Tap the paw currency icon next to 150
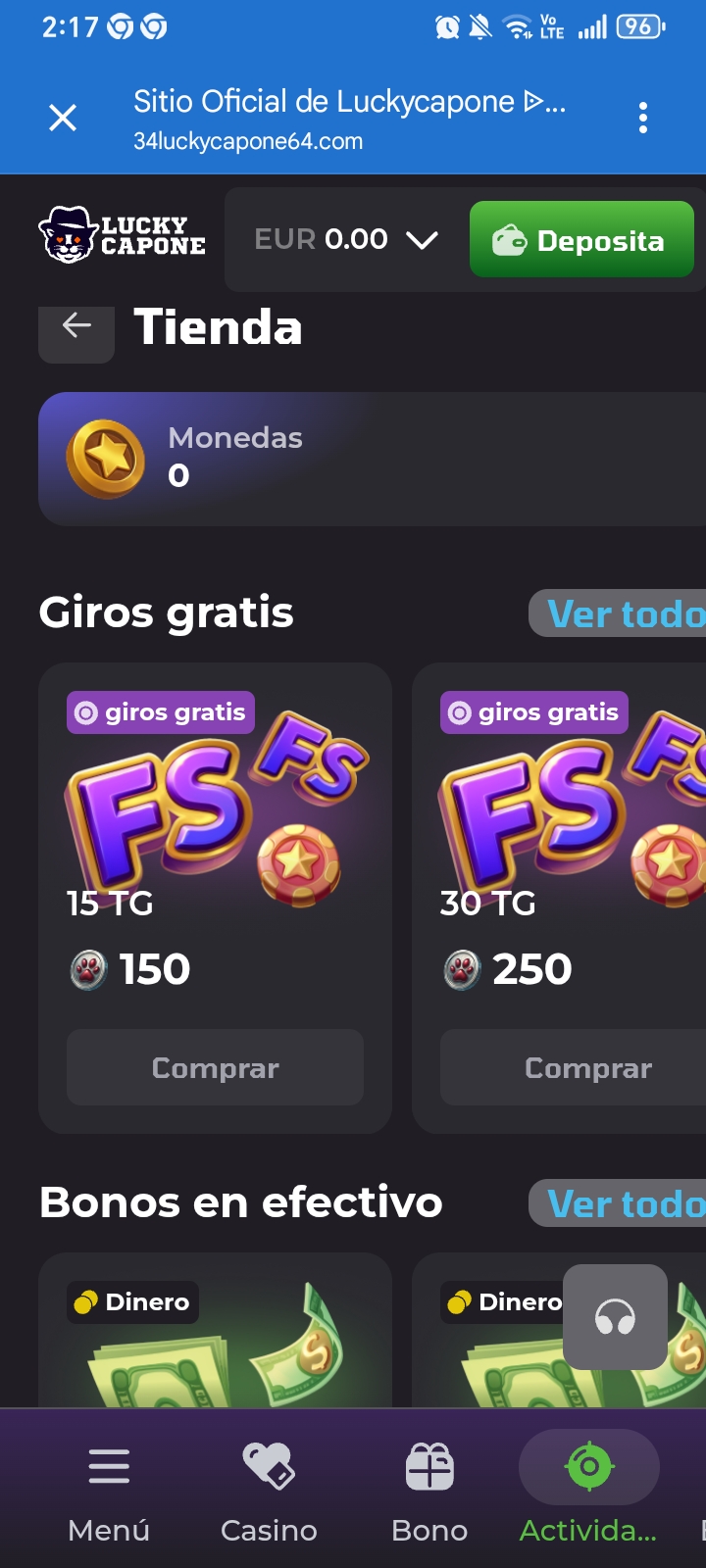 point(86,969)
